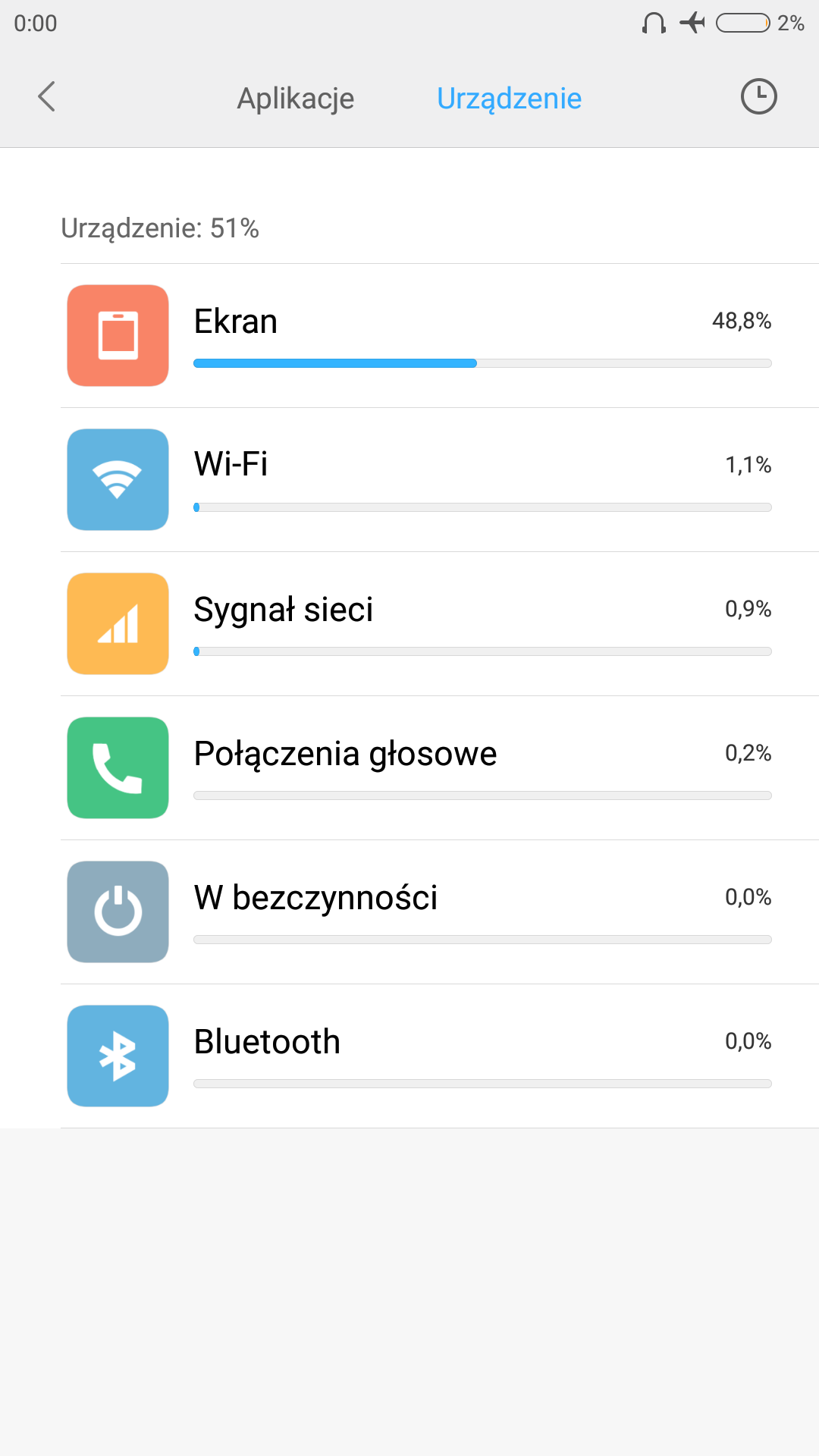View Wi-Fi battery usage details
The height and width of the screenshot is (1456, 819).
(x=440, y=480)
